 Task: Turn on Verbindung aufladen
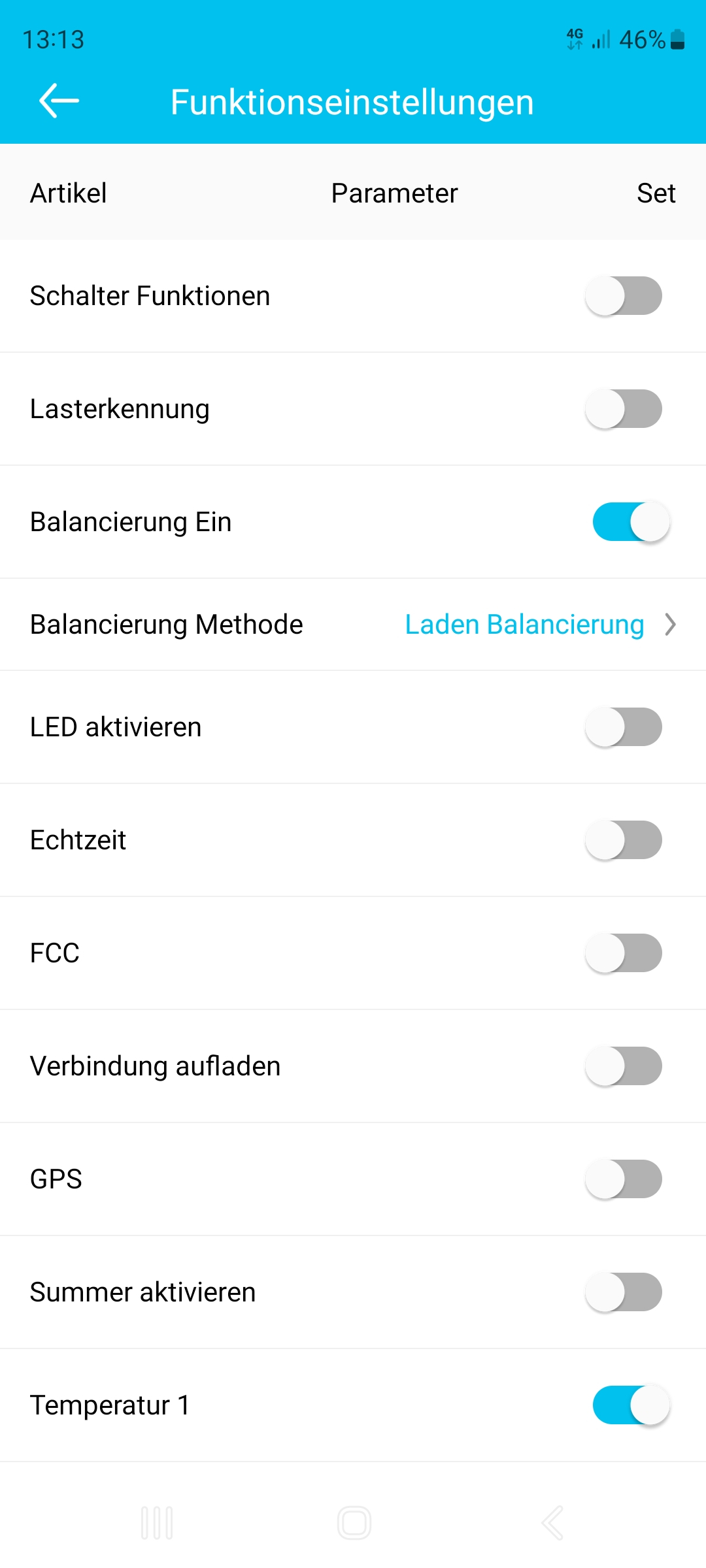(x=624, y=1066)
